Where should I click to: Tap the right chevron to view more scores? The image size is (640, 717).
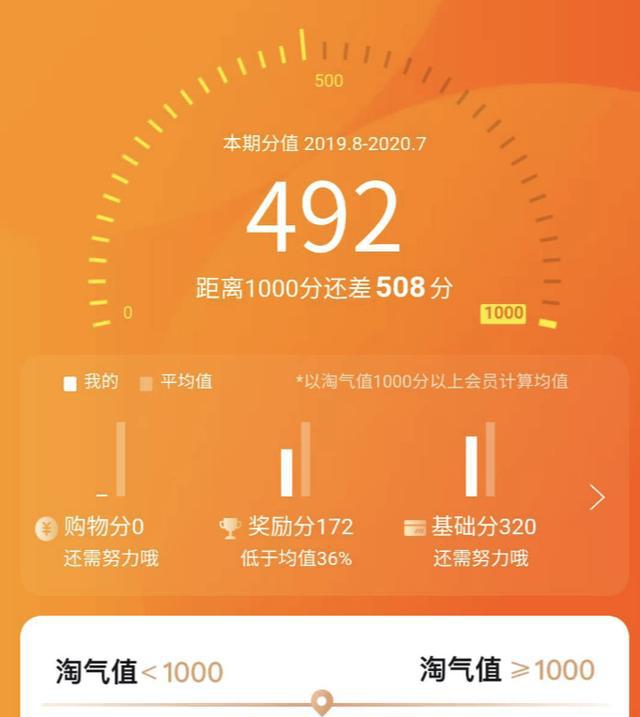coord(597,497)
